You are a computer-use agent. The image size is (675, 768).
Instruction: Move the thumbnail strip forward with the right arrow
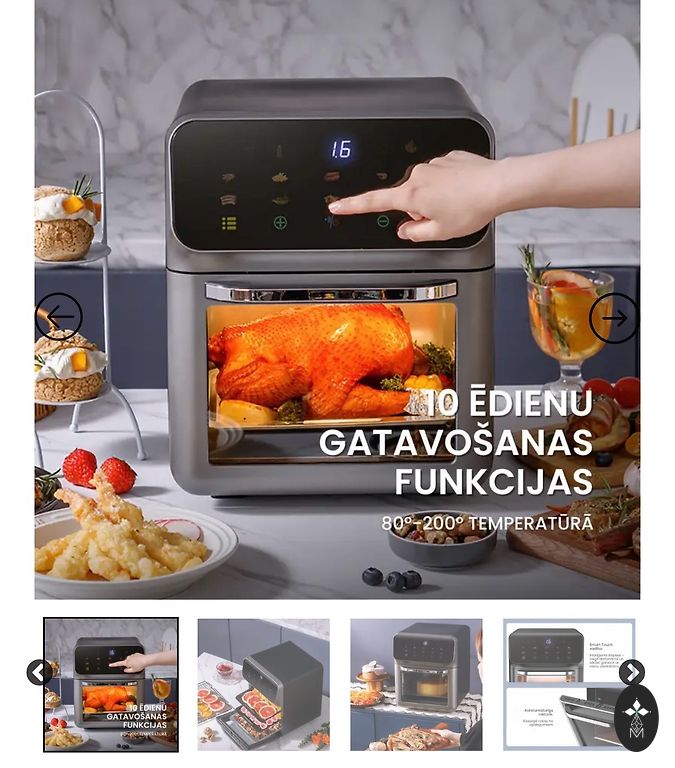click(631, 673)
